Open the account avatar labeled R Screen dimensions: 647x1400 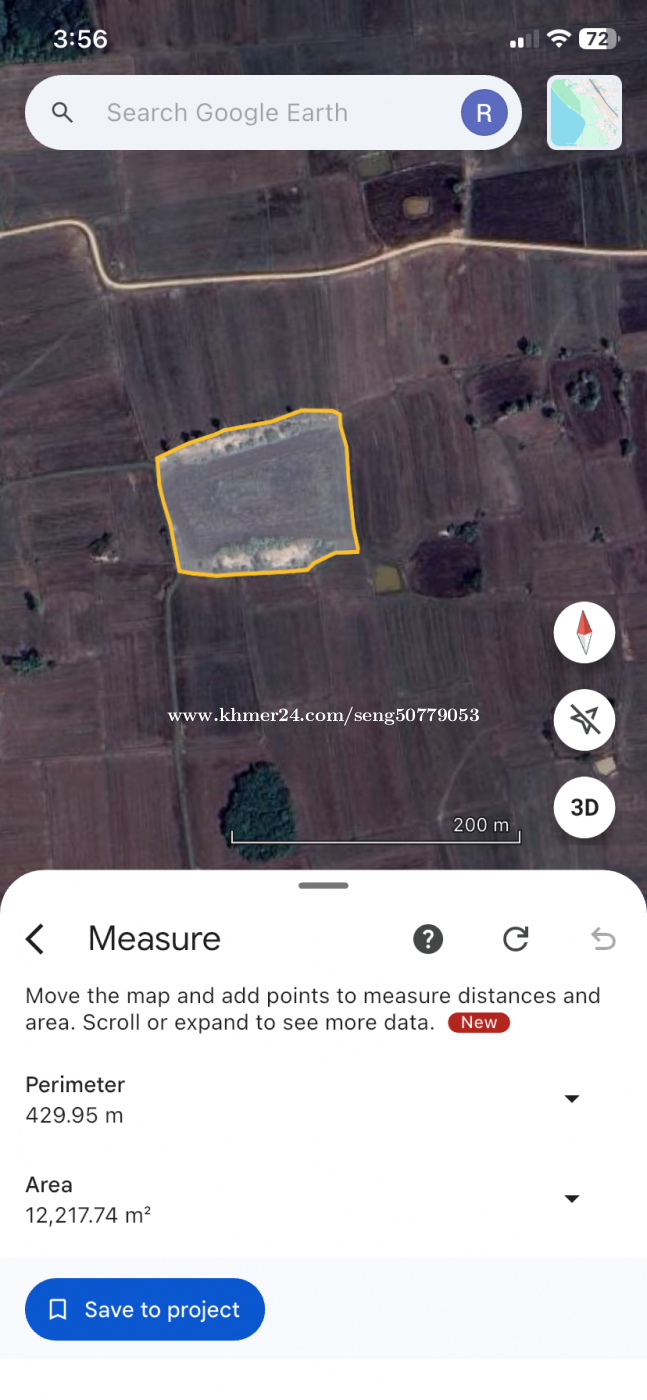(x=484, y=113)
